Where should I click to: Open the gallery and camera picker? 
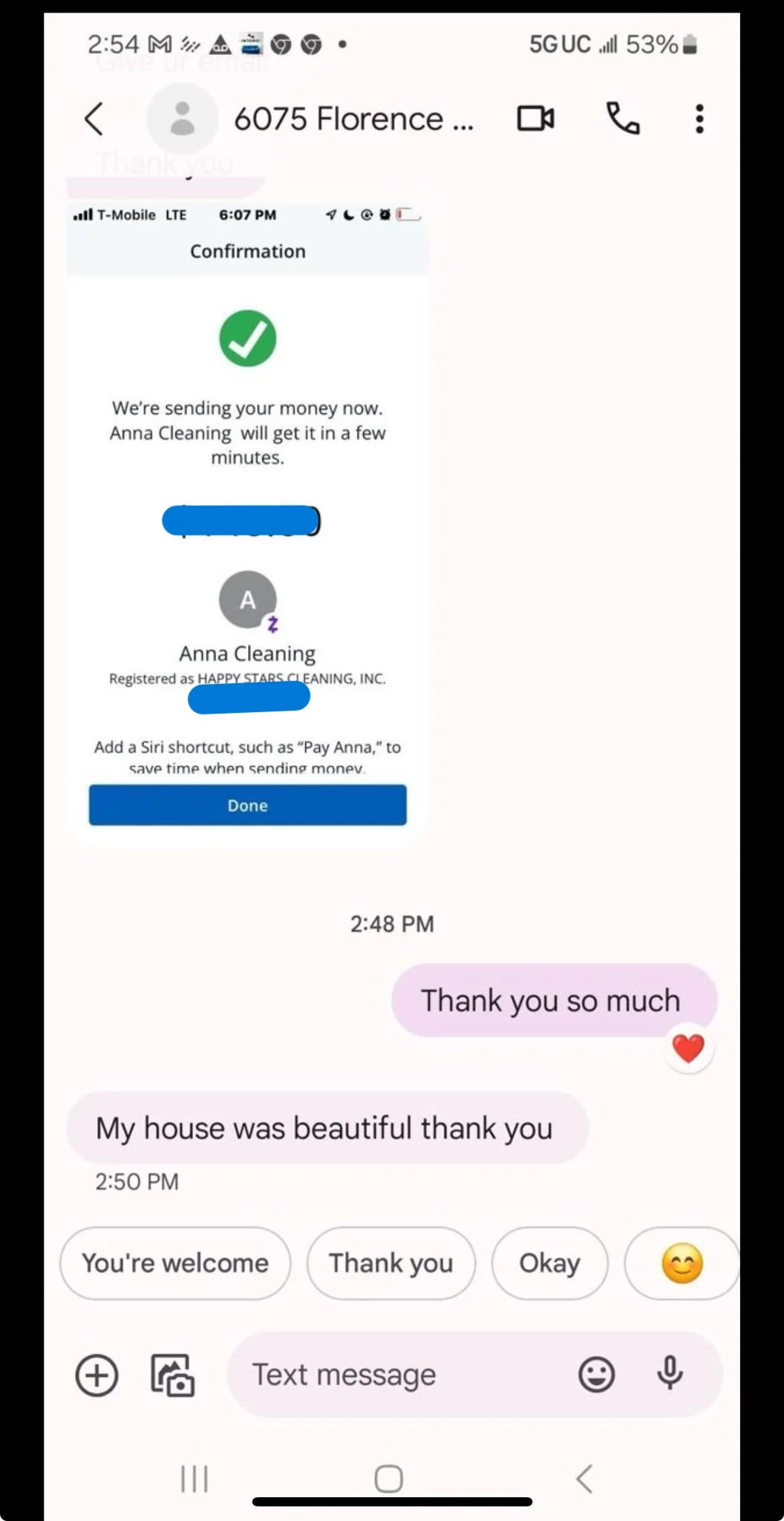click(x=173, y=1375)
